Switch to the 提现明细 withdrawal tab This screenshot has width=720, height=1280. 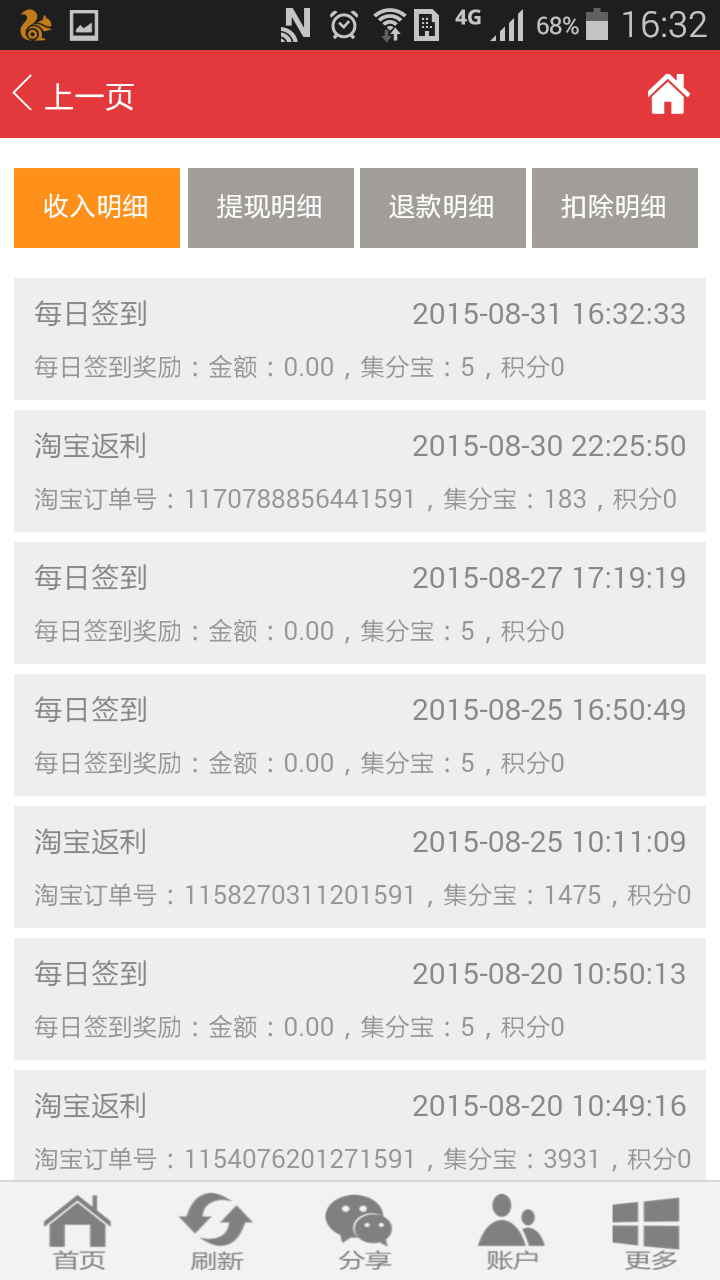pos(269,207)
